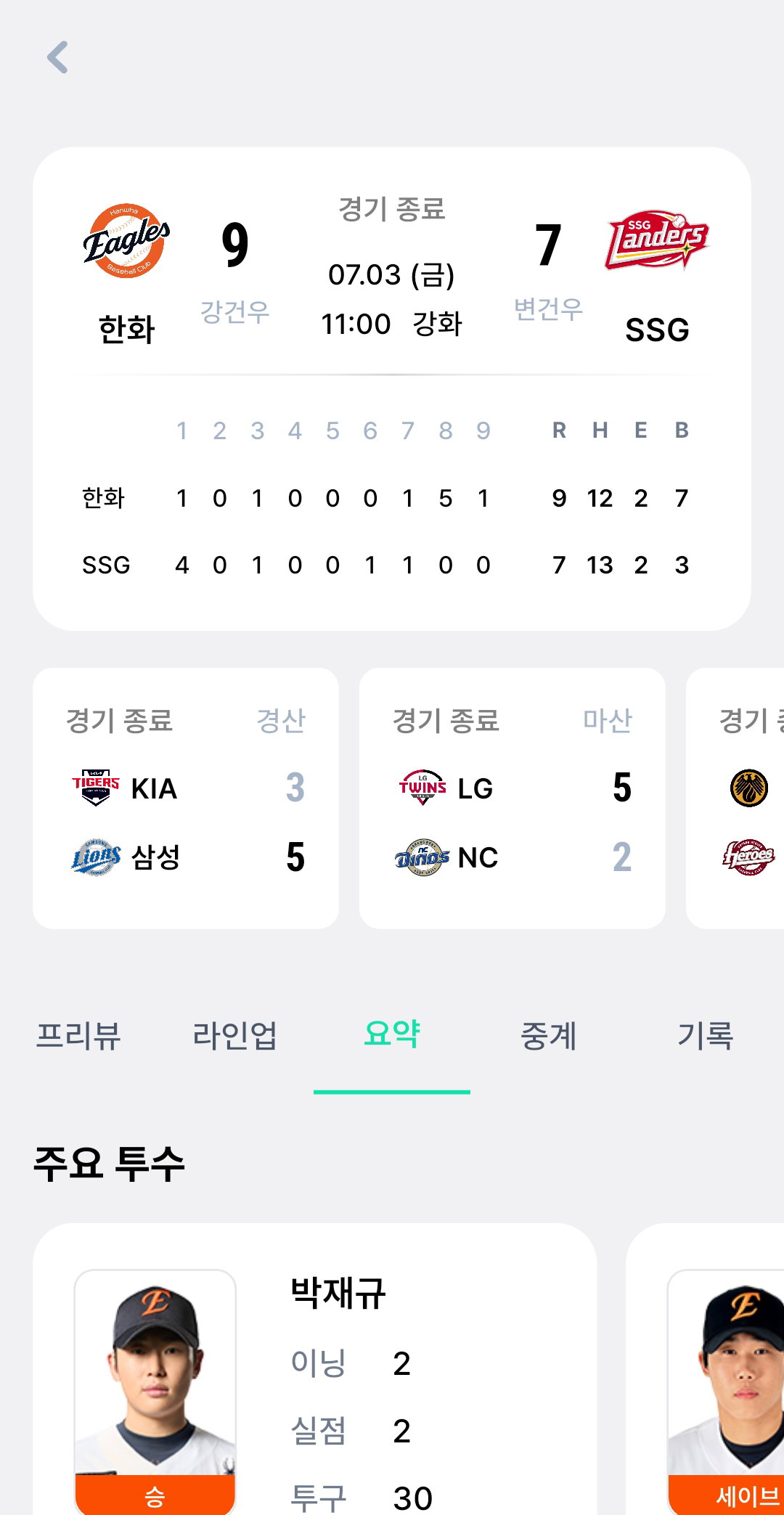Open pitcher 박재규's card
Viewport: 784px width, 1515px height.
(x=315, y=1369)
